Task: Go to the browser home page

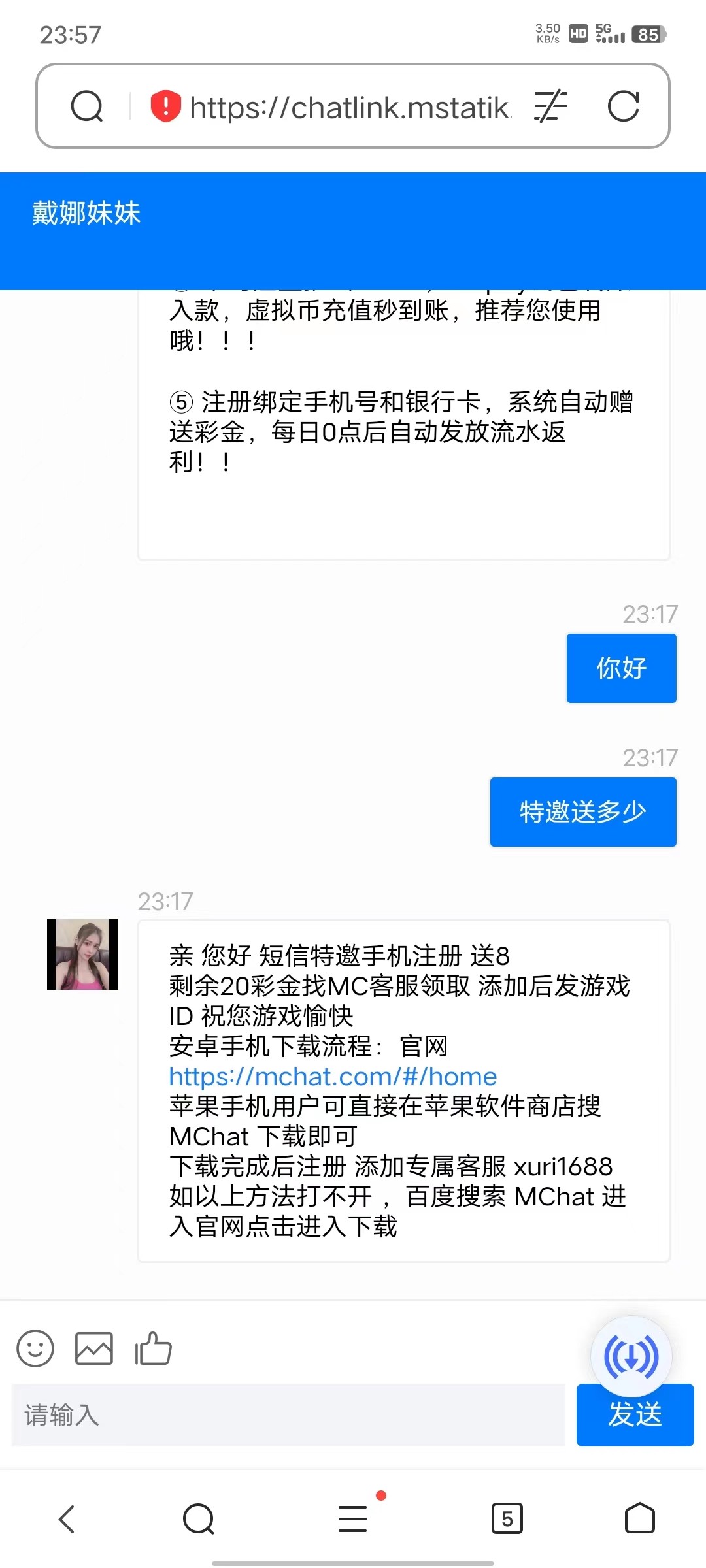Action: (639, 1519)
